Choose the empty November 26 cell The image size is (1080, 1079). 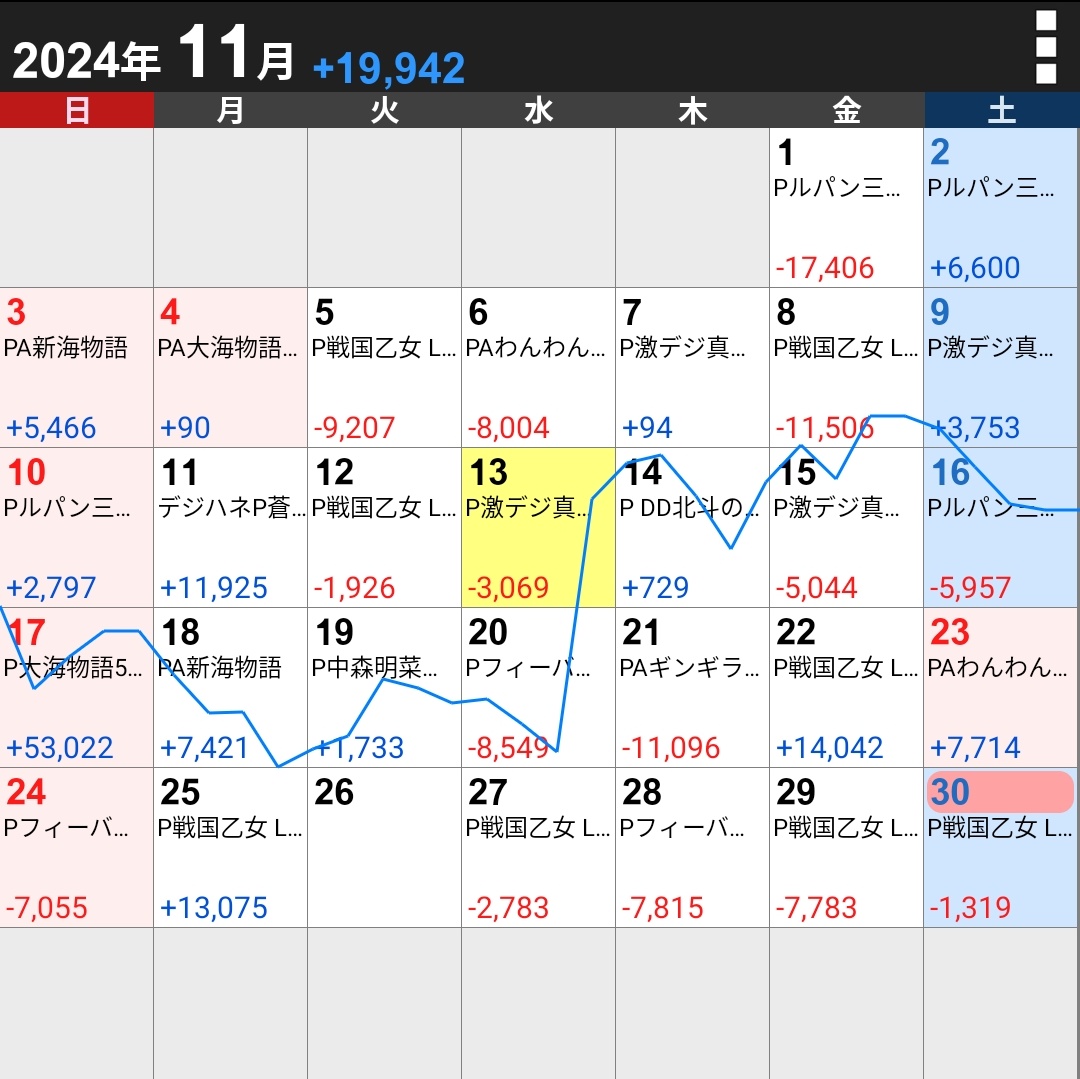point(384,848)
